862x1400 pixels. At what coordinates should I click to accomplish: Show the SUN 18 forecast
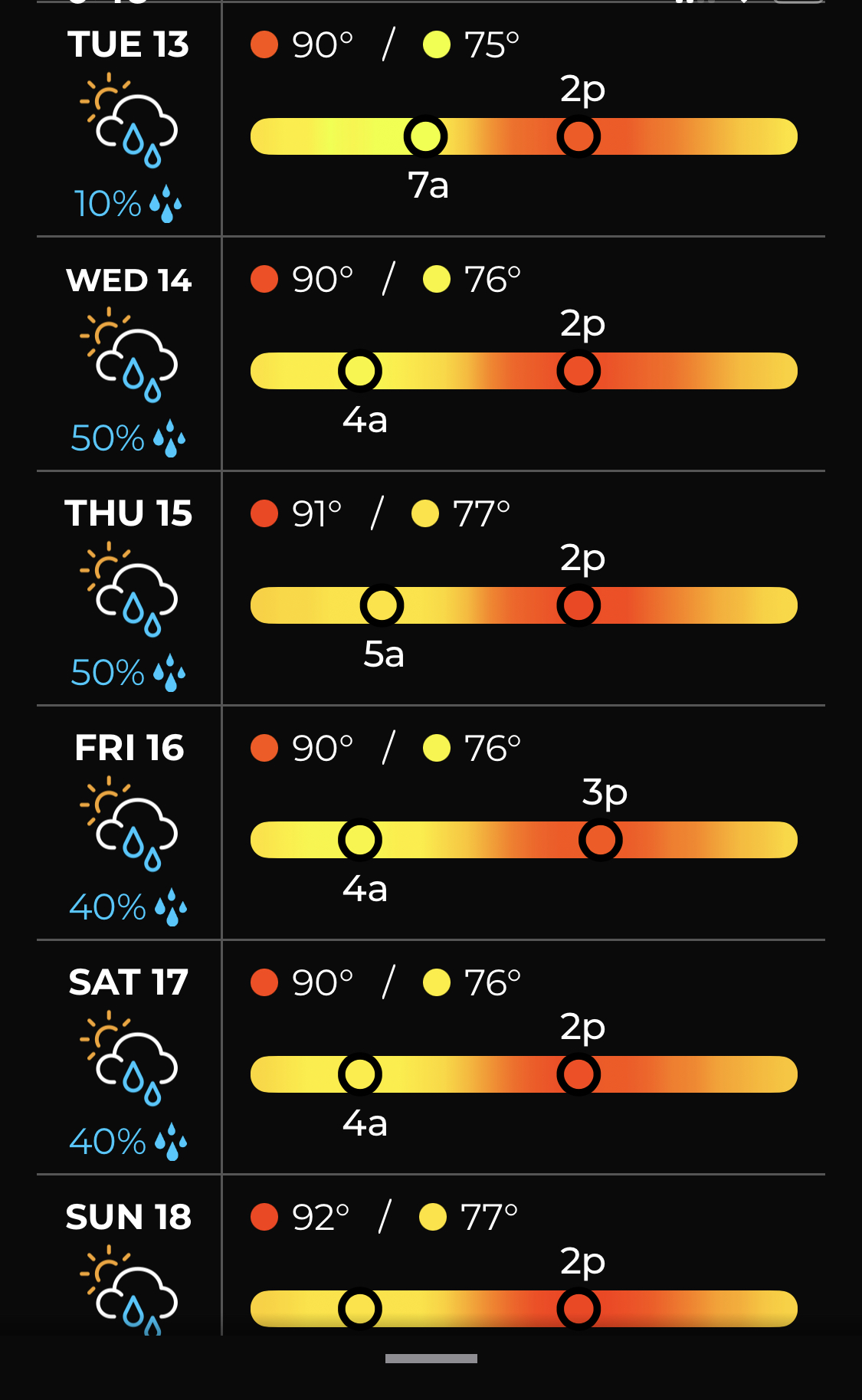click(431, 1255)
